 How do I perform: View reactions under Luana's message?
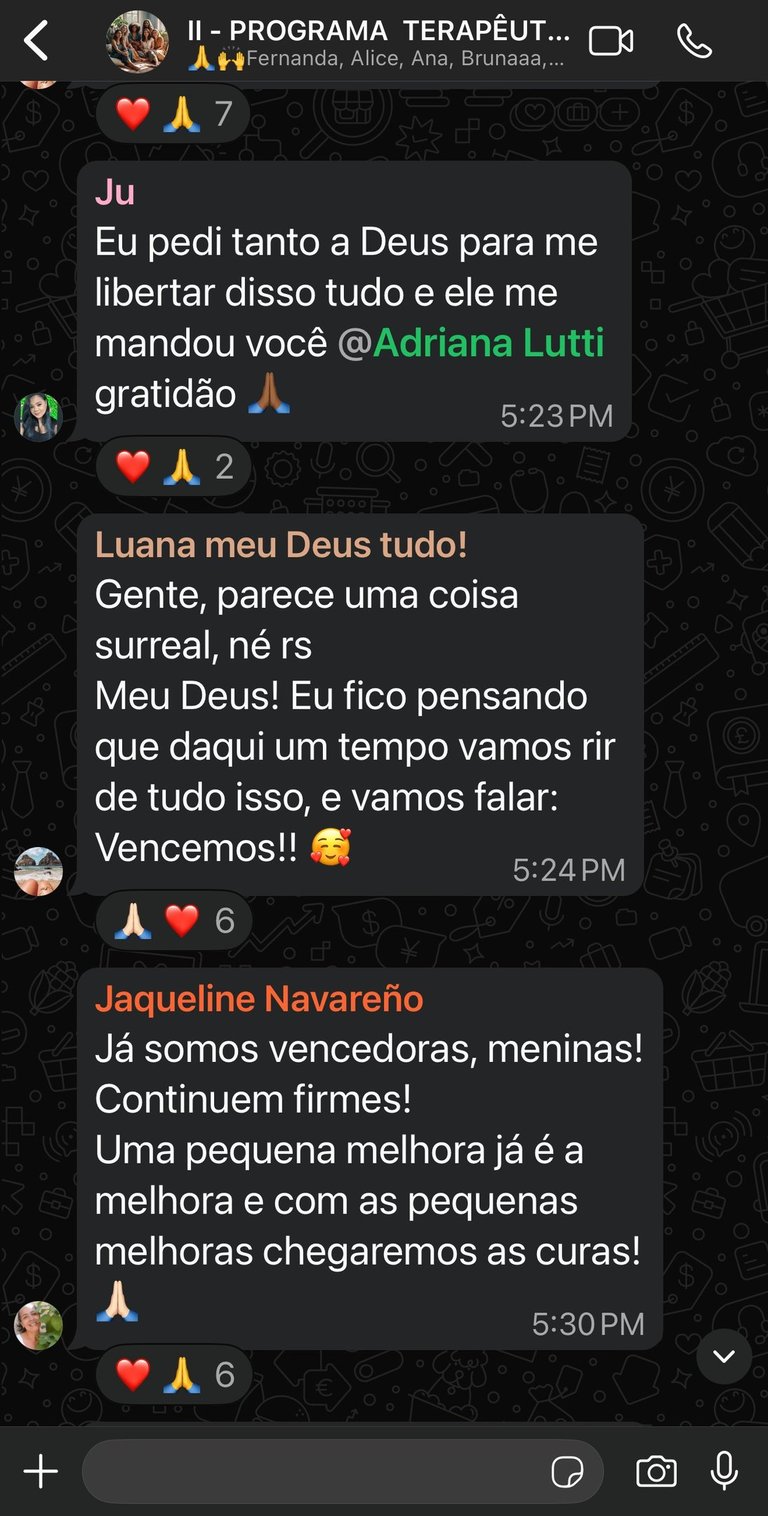173,920
